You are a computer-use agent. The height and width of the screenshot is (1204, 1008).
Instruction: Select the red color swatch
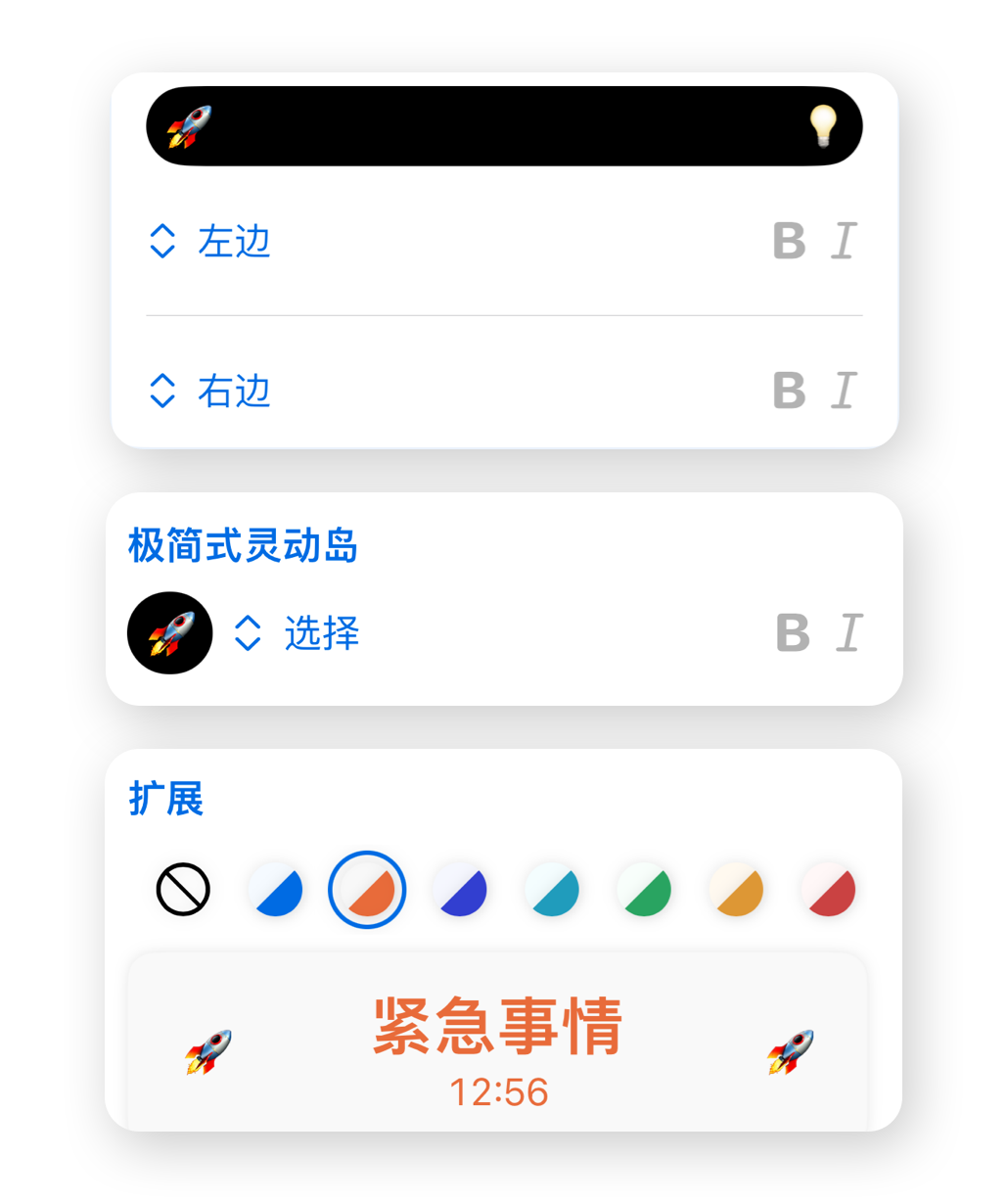click(x=828, y=890)
